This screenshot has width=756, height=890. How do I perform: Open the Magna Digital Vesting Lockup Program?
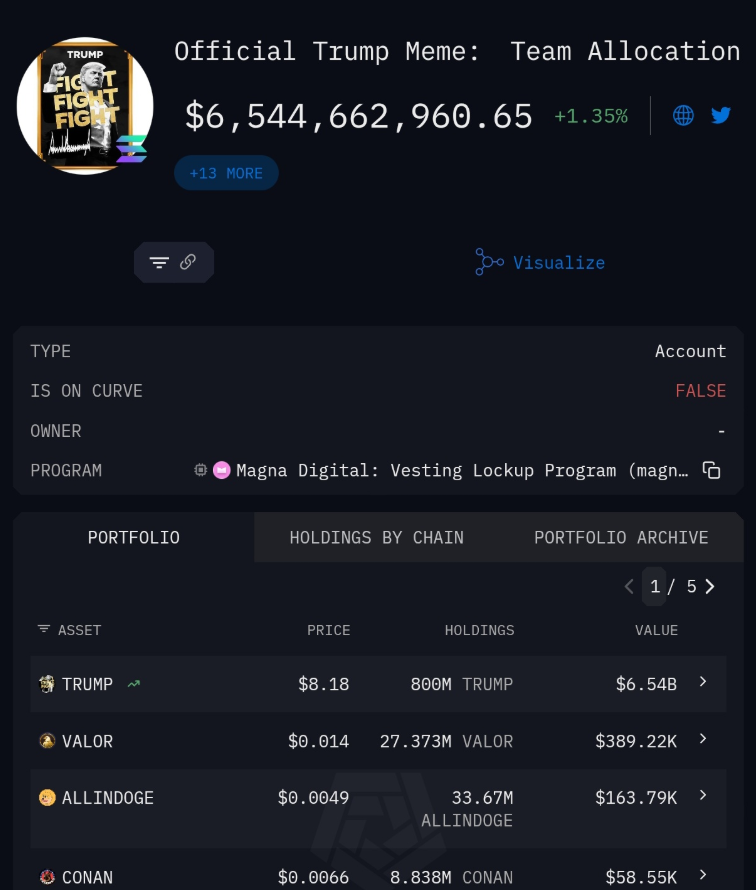pos(461,470)
